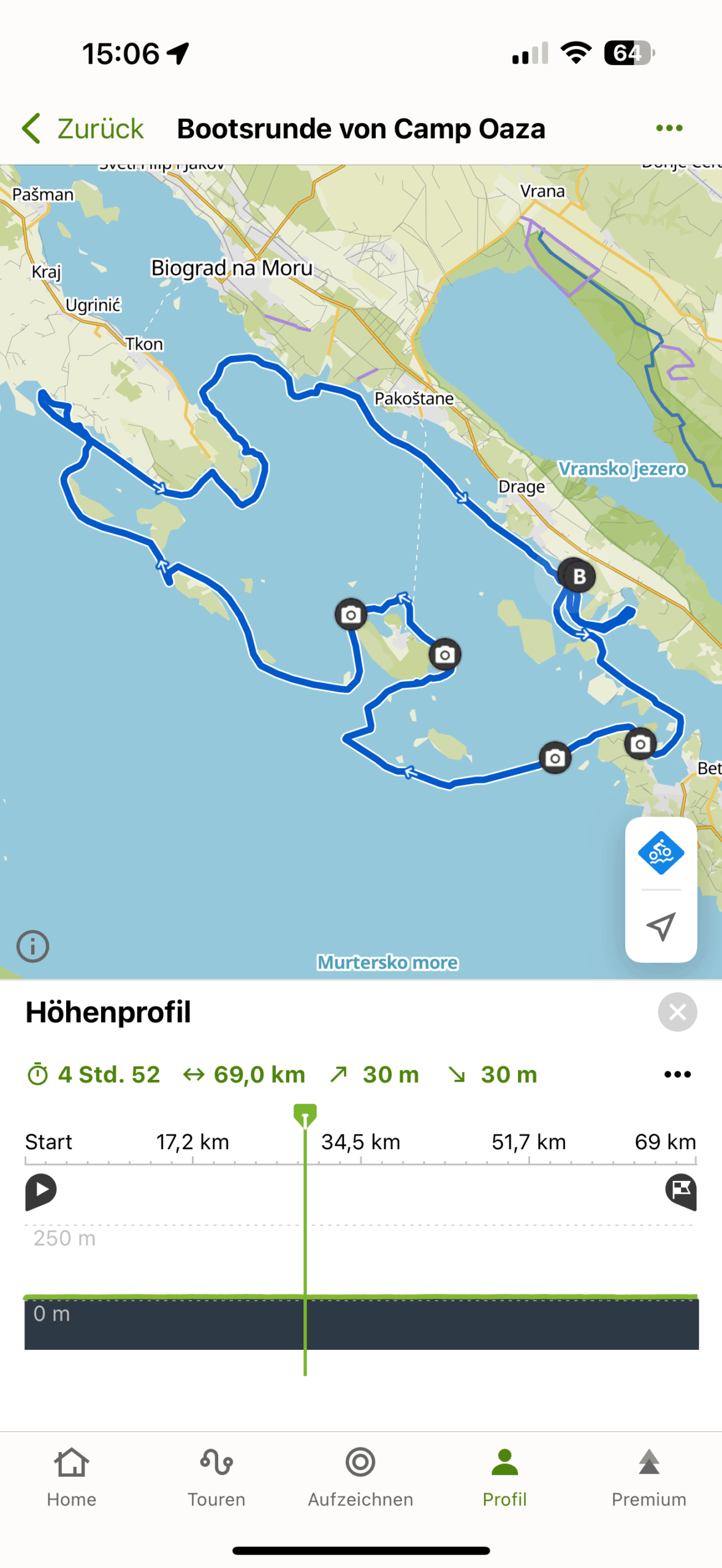The image size is (722, 1568).
Task: Open more options for Höhenprofil stats
Action: click(x=677, y=1074)
